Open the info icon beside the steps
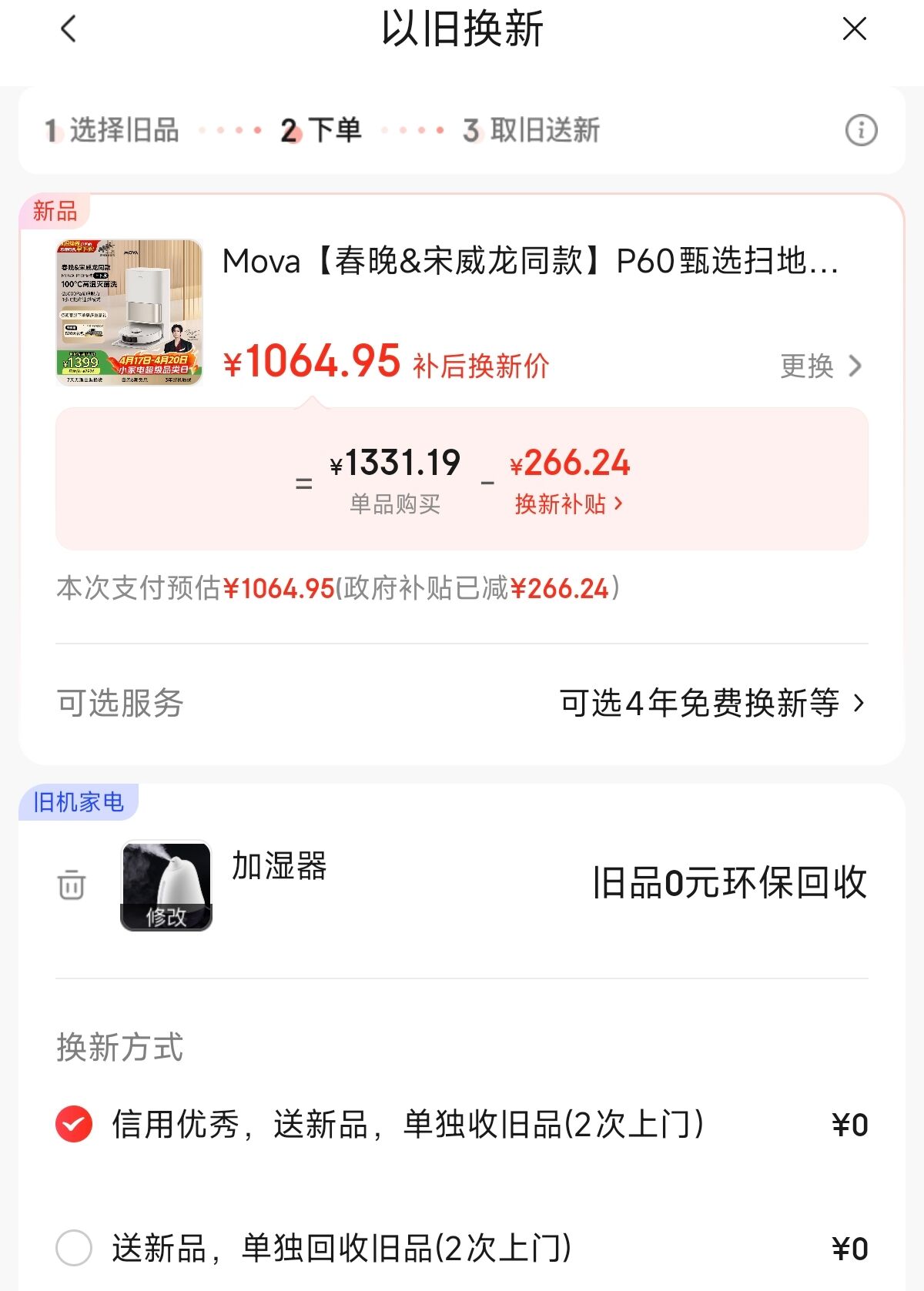Screen dimensions: 924x1291 861,130
